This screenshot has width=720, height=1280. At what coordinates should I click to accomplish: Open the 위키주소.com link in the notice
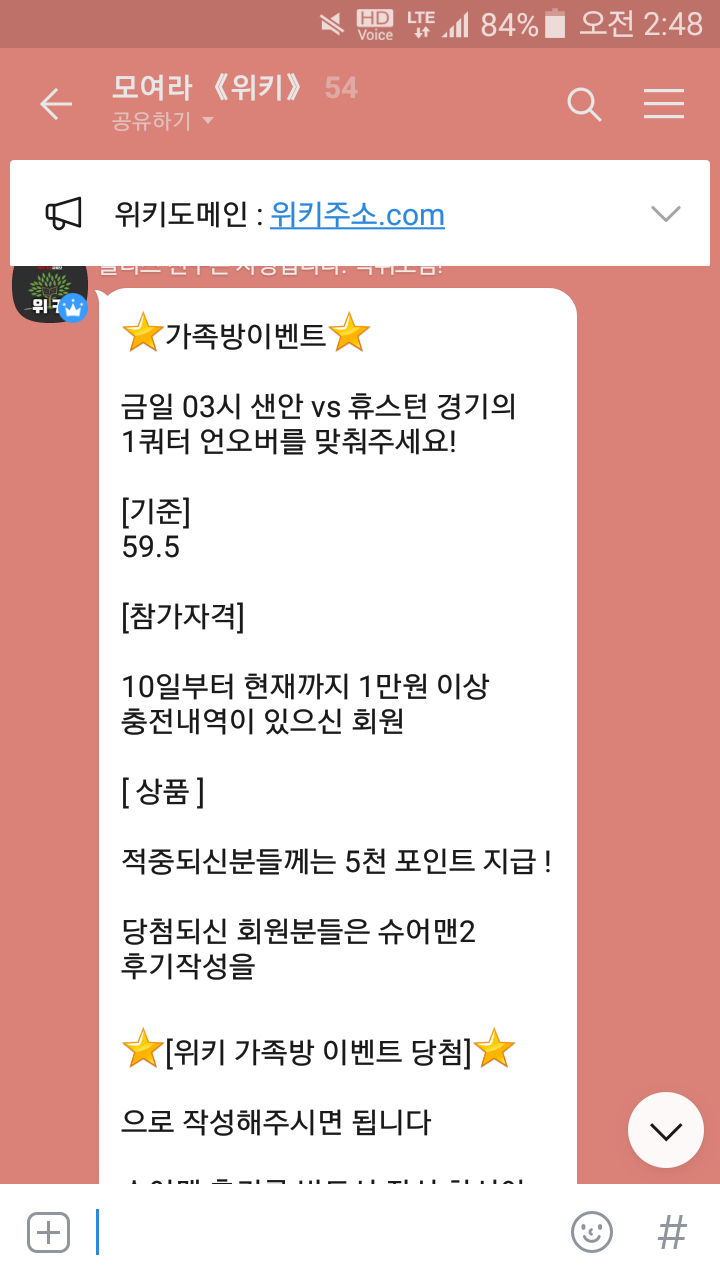(357, 214)
